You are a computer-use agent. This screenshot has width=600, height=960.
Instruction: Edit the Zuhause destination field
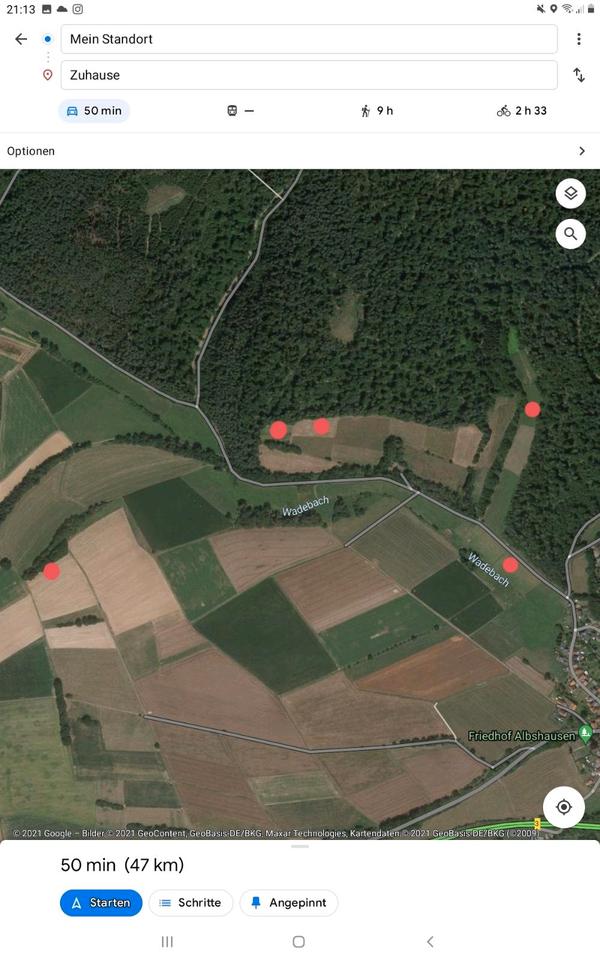click(308, 75)
